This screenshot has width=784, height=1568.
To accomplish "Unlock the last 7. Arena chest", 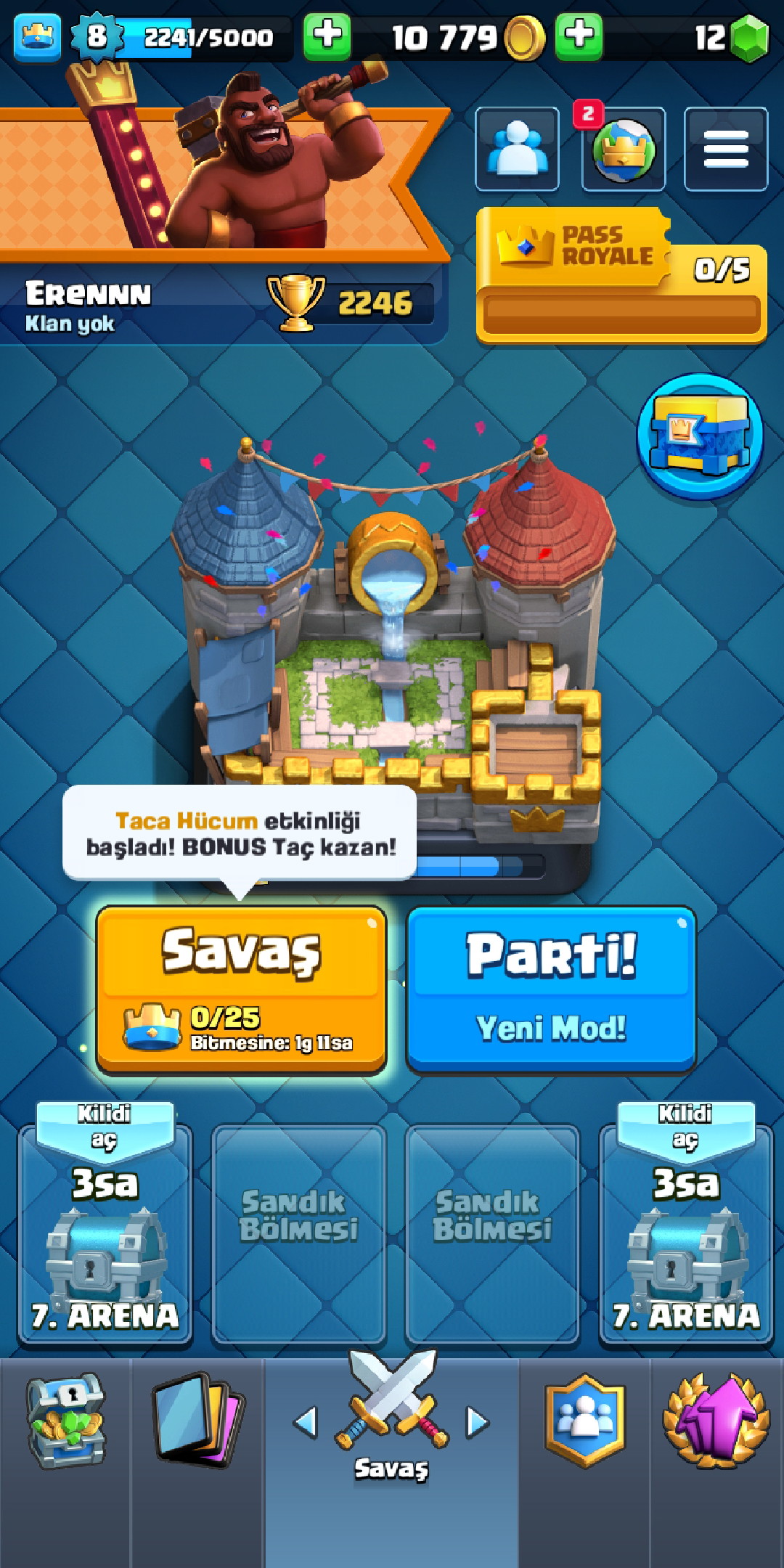I will 686,1234.
